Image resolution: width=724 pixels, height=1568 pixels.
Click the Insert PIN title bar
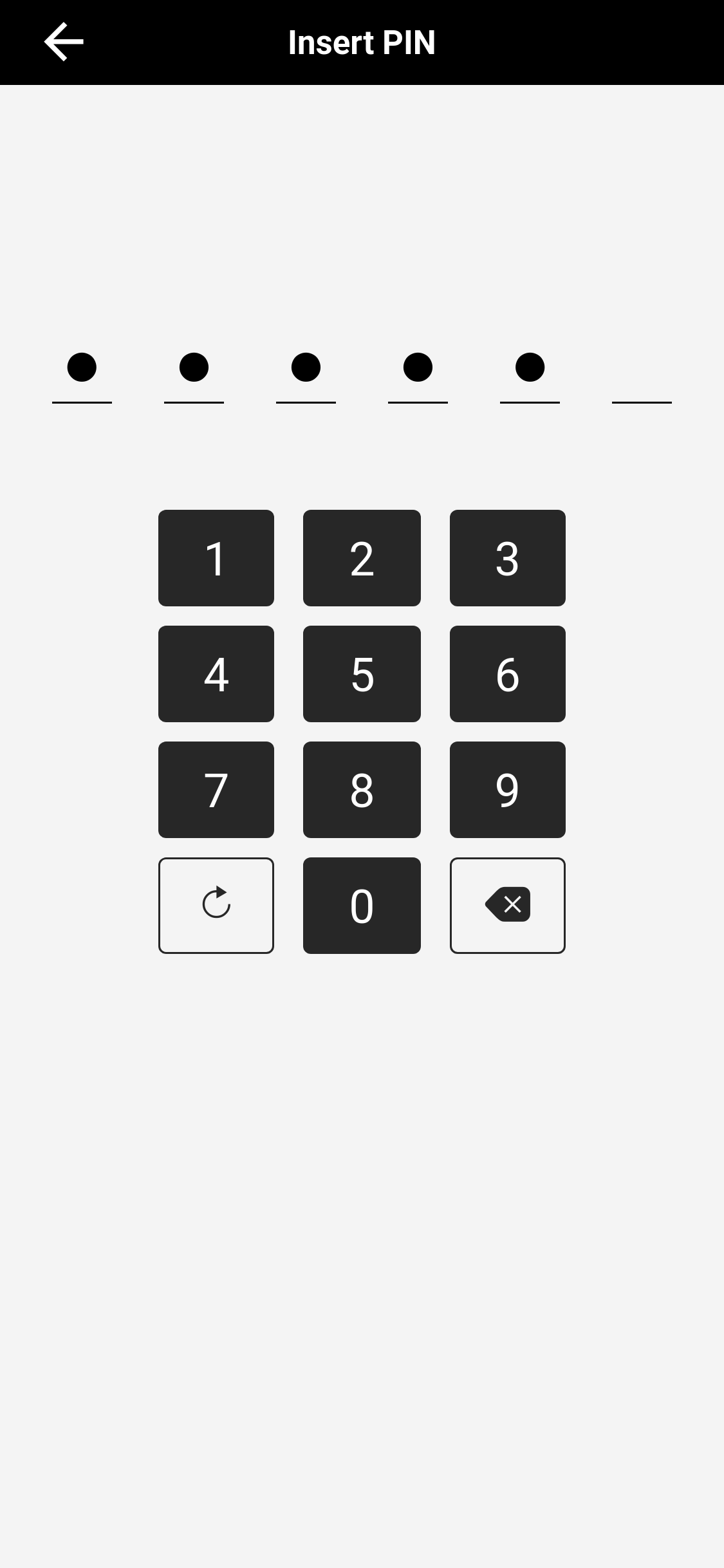[362, 41]
